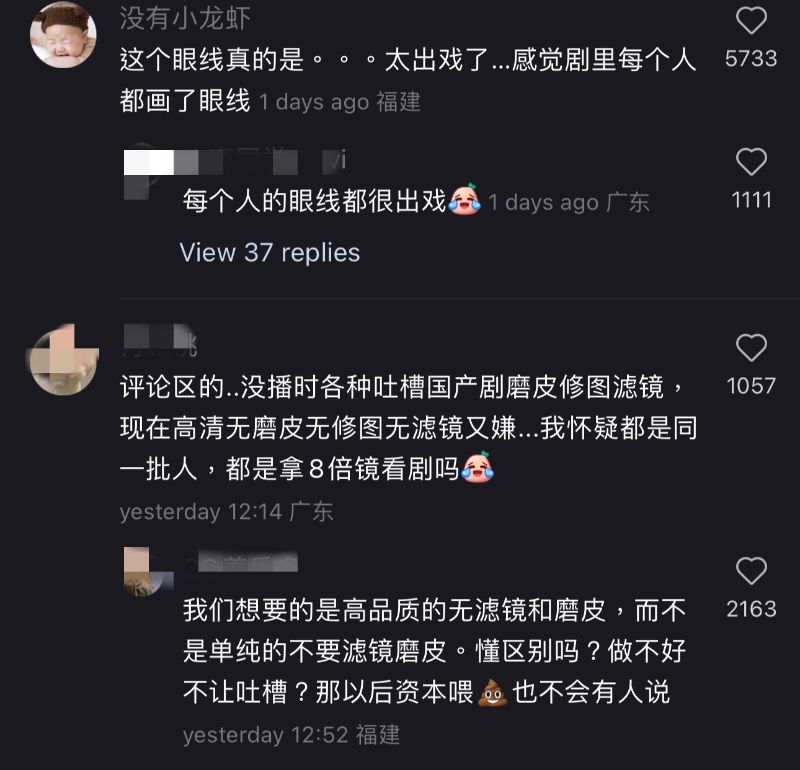Open 没有小龙虾's profile avatar

click(x=64, y=35)
